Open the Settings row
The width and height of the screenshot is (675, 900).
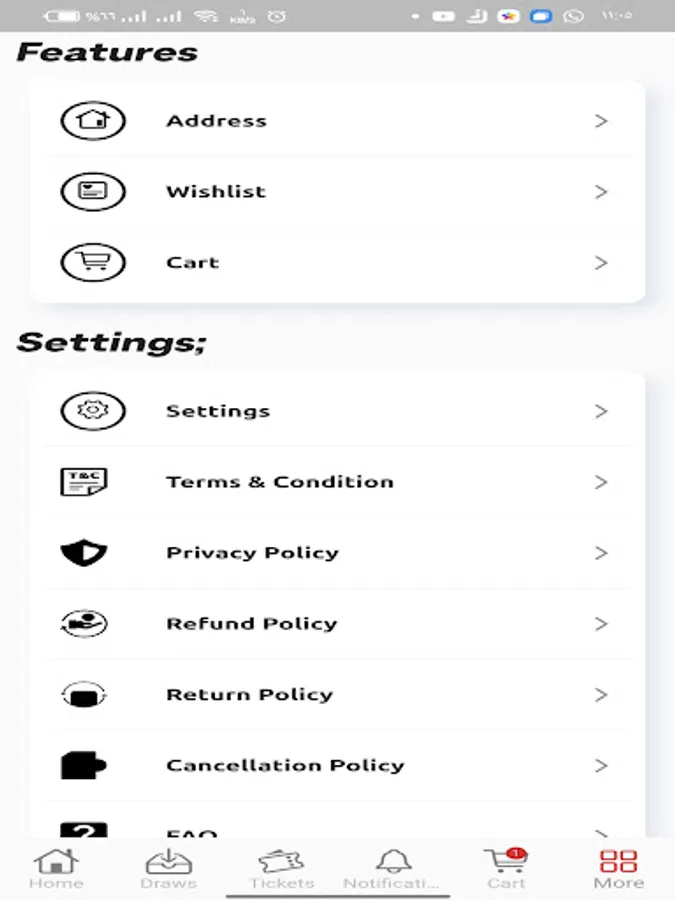337,411
